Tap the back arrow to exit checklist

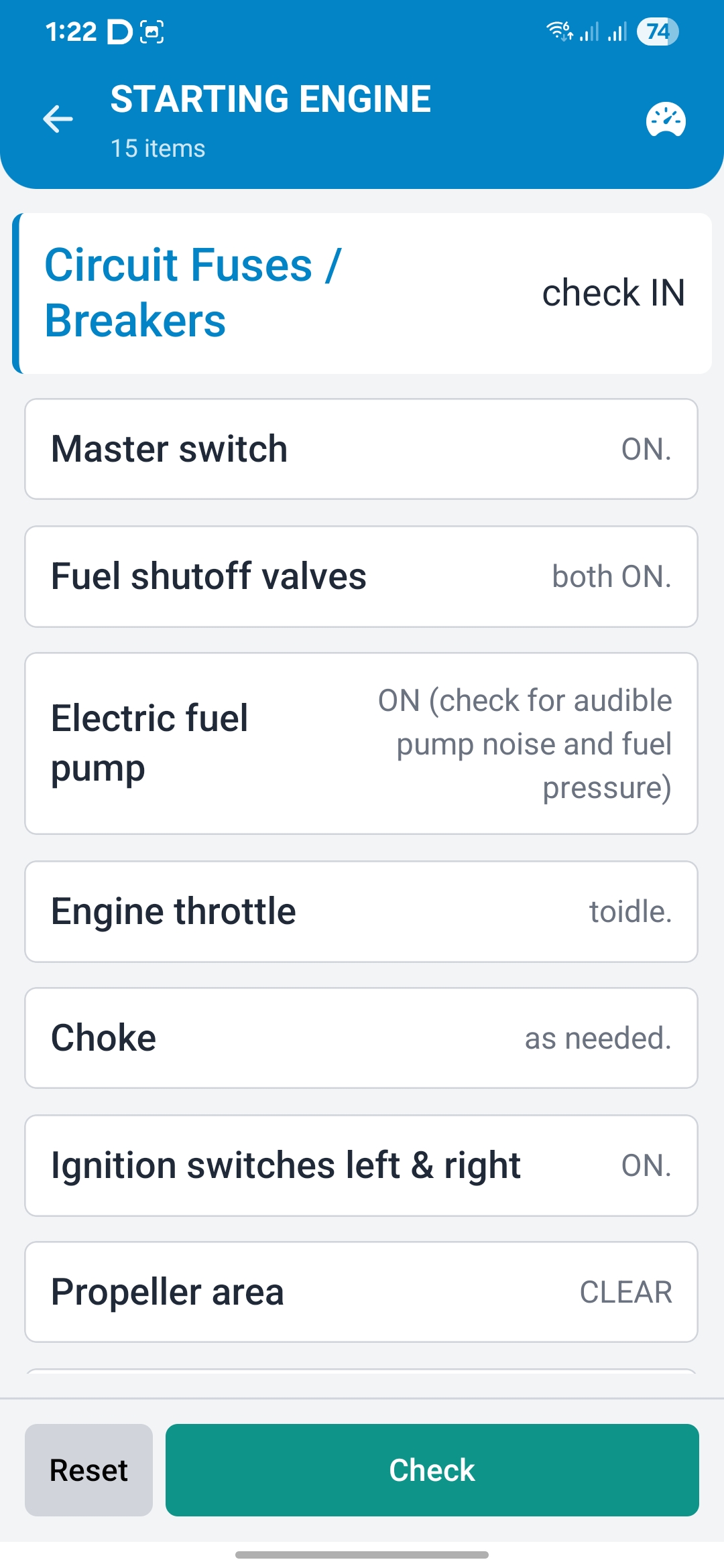coord(58,119)
